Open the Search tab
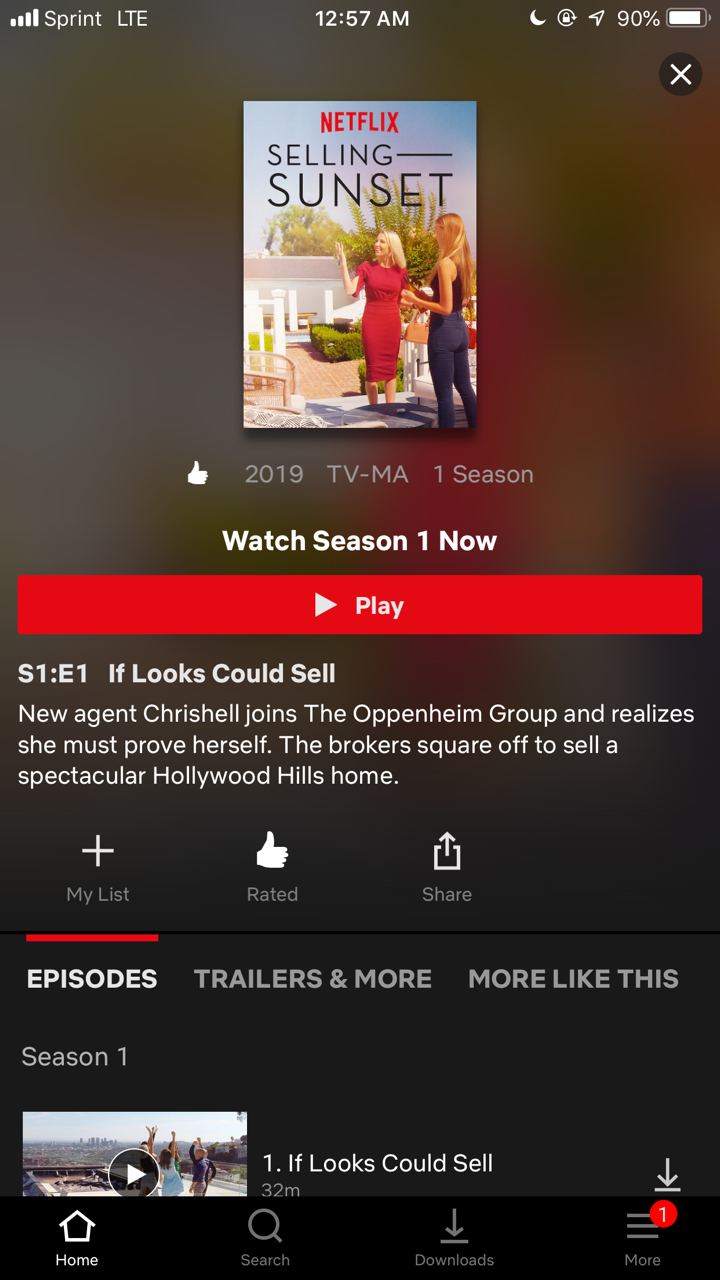The image size is (720, 1280). [x=265, y=1238]
